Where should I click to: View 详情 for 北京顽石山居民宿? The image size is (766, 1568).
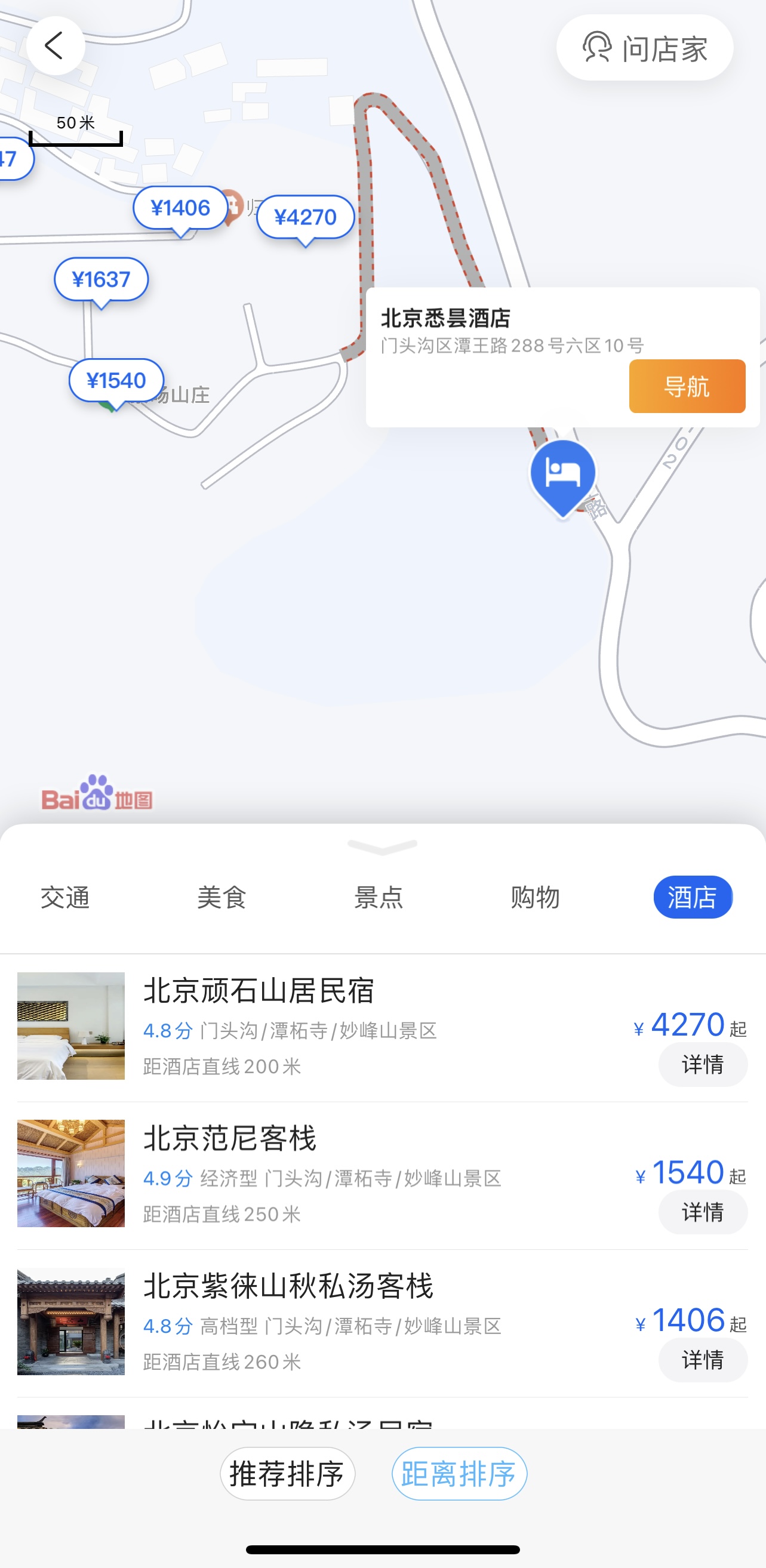(703, 1065)
